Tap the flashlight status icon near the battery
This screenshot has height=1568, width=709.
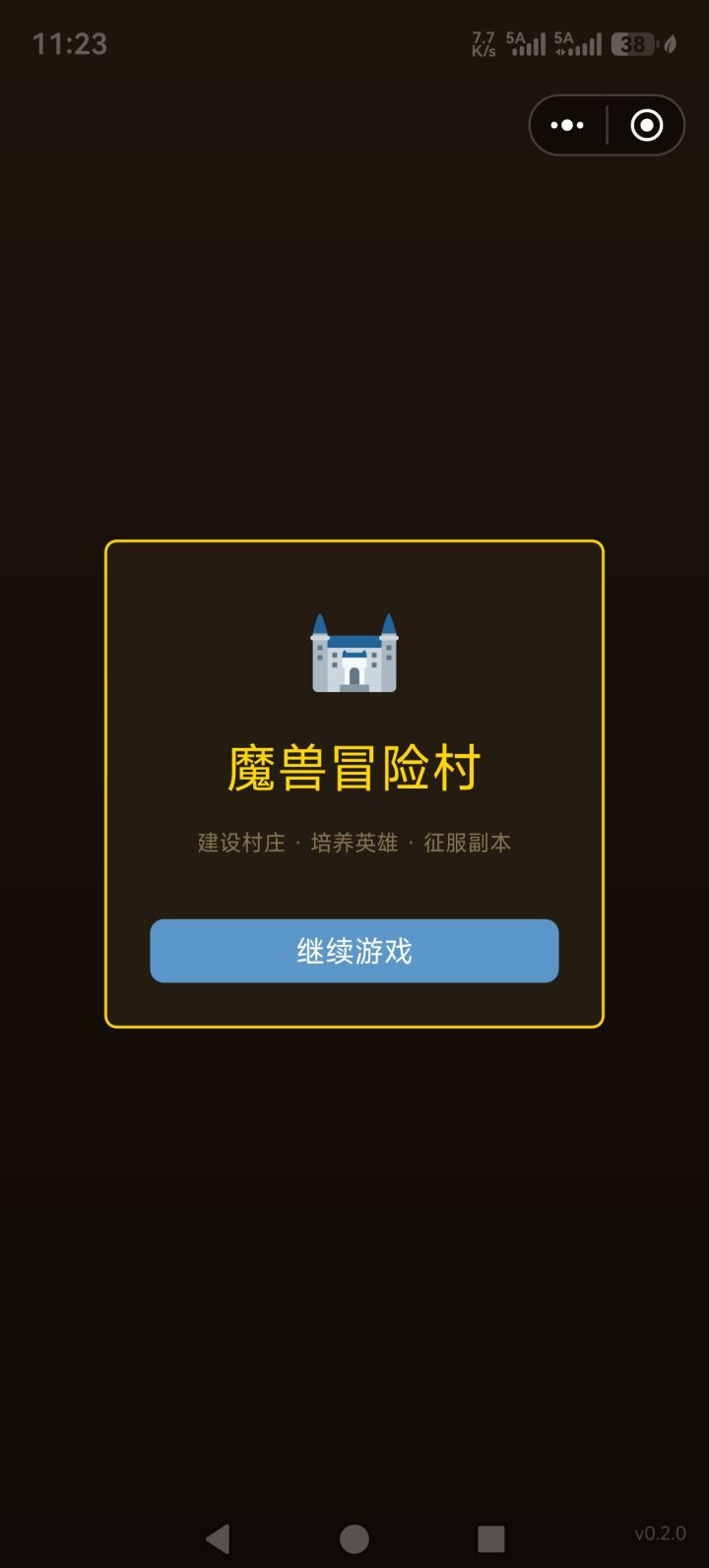670,43
